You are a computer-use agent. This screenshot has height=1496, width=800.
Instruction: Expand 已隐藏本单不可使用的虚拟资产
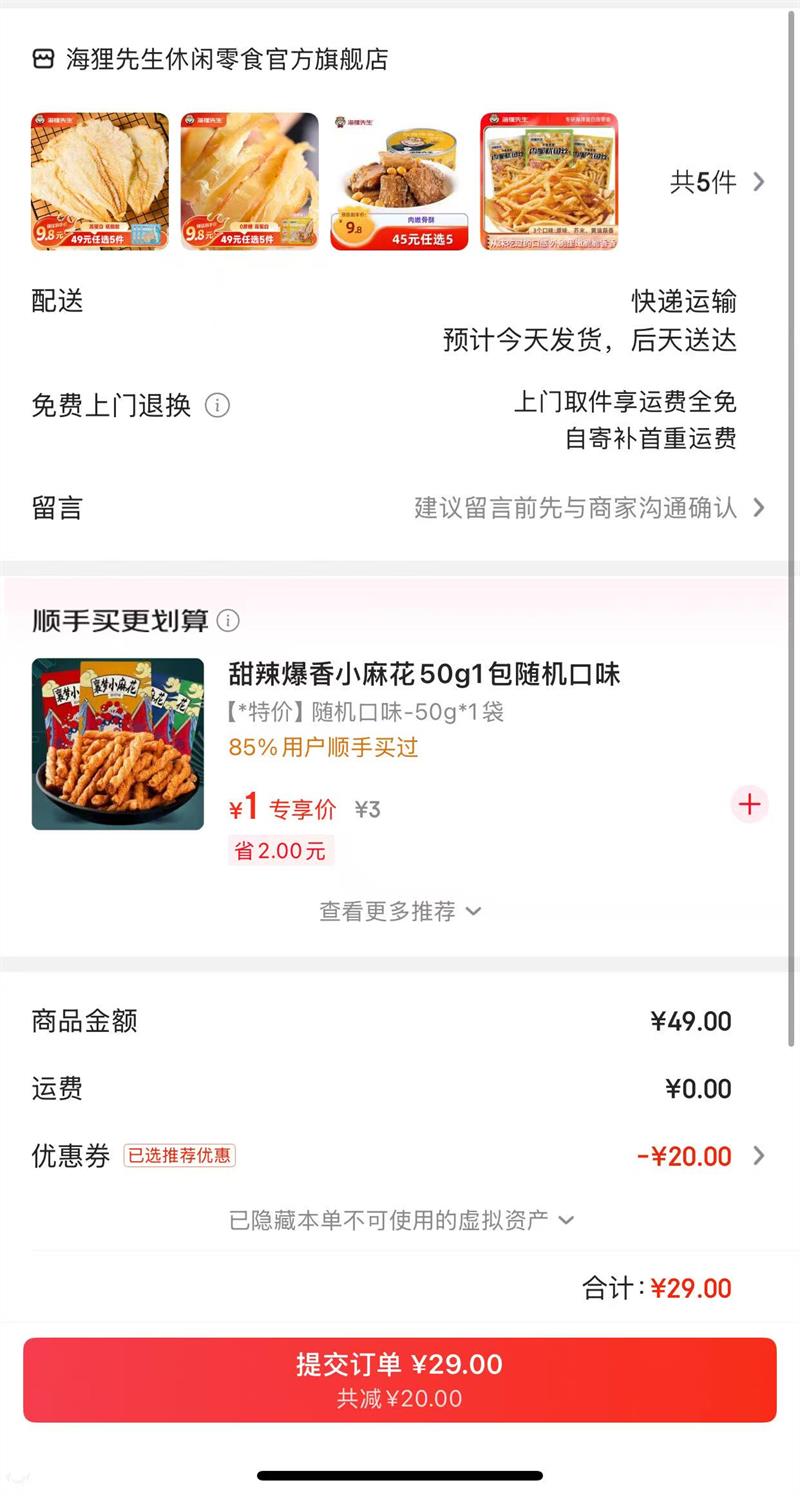point(401,1220)
